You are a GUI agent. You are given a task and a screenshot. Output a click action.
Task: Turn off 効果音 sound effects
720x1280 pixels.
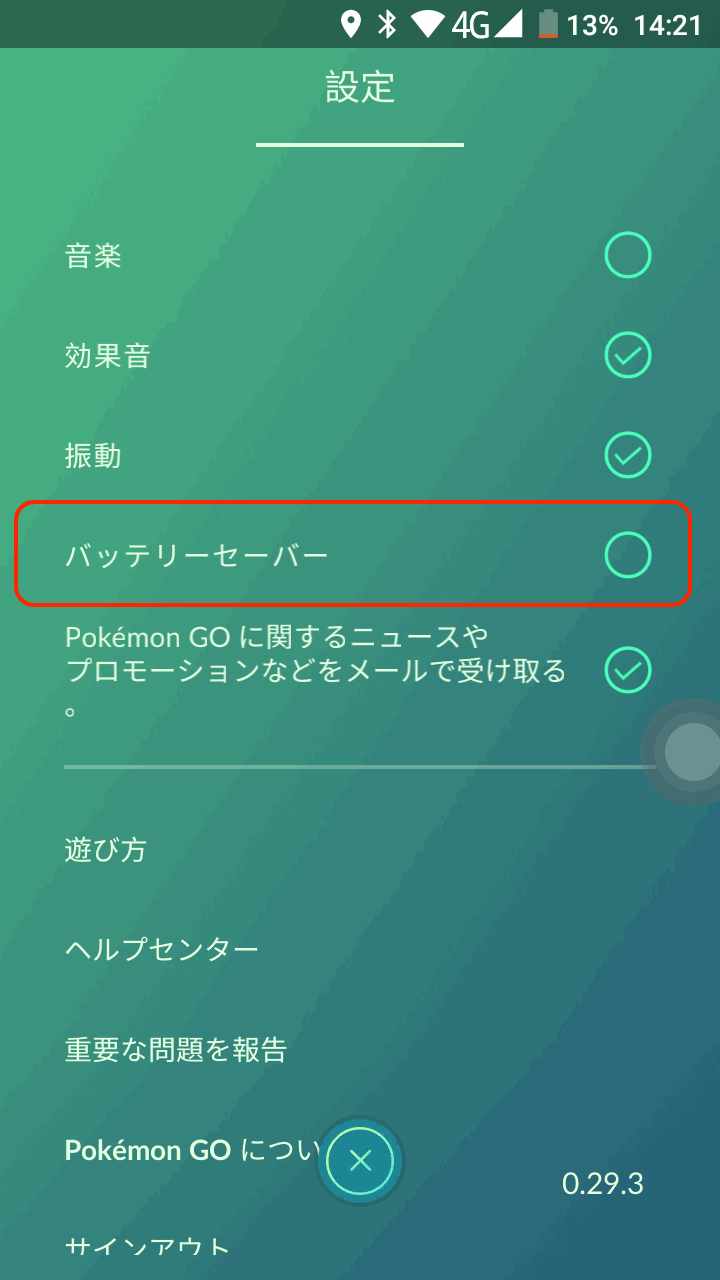coord(628,355)
